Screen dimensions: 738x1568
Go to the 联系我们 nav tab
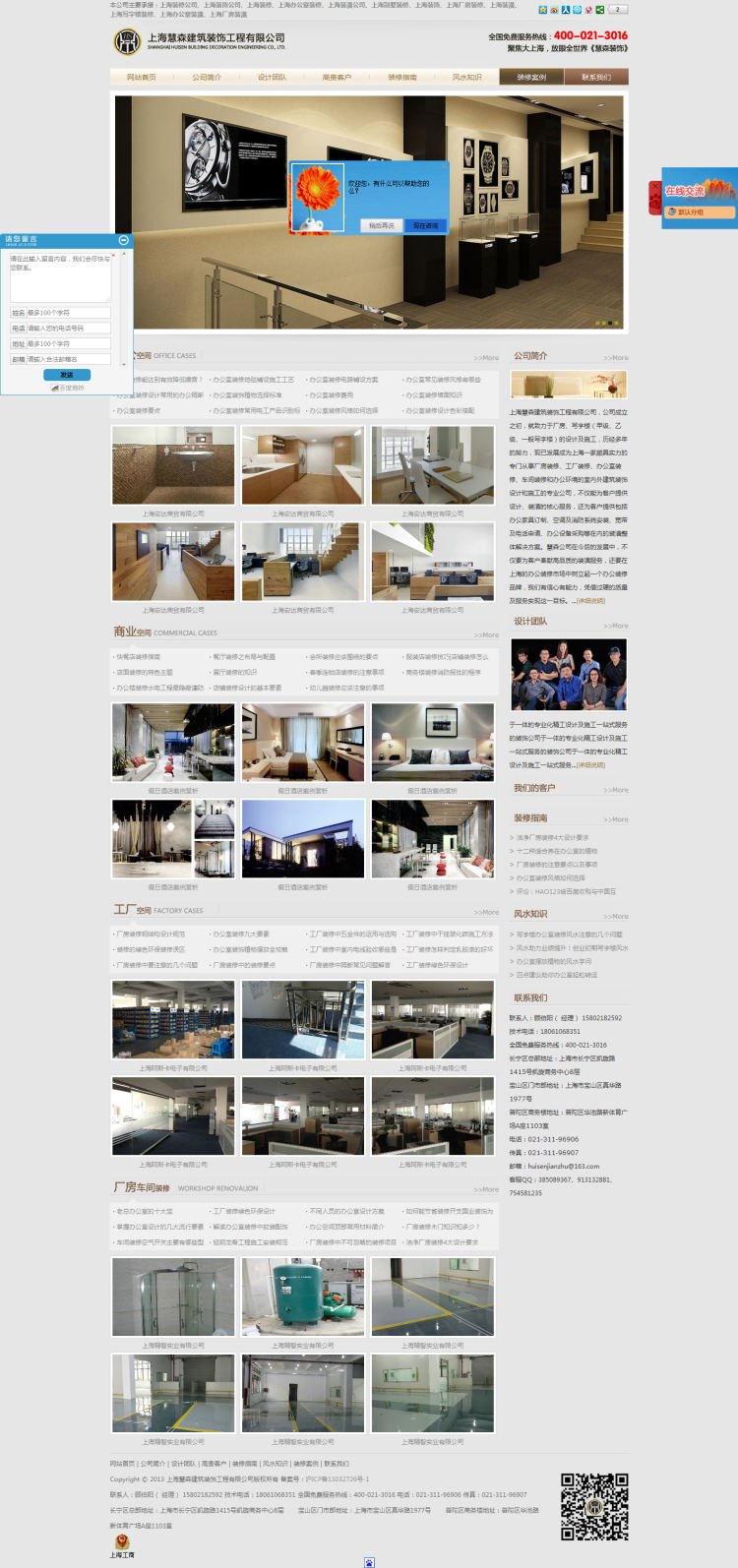[596, 77]
